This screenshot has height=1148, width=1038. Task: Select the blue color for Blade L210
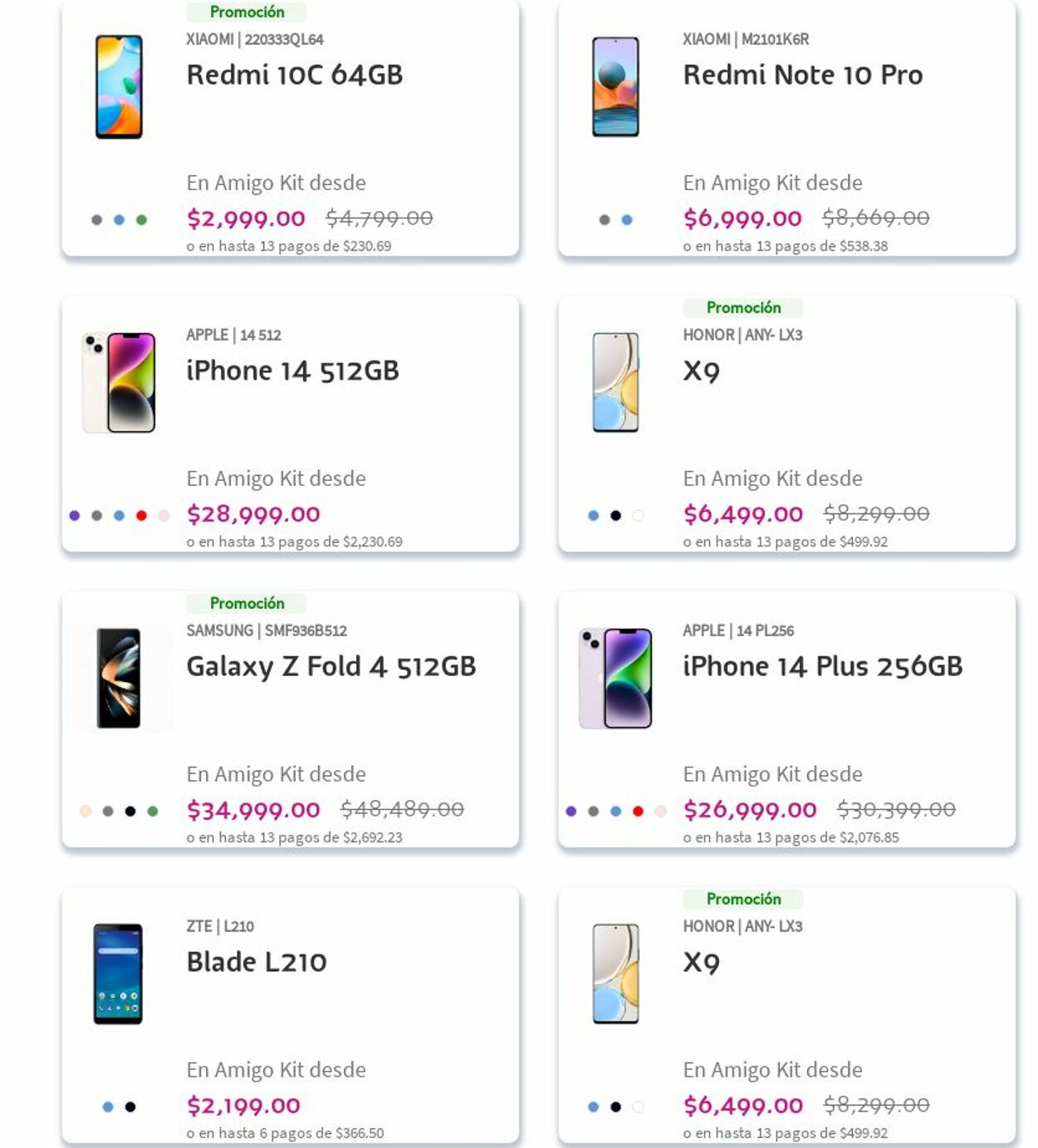pos(108,1107)
